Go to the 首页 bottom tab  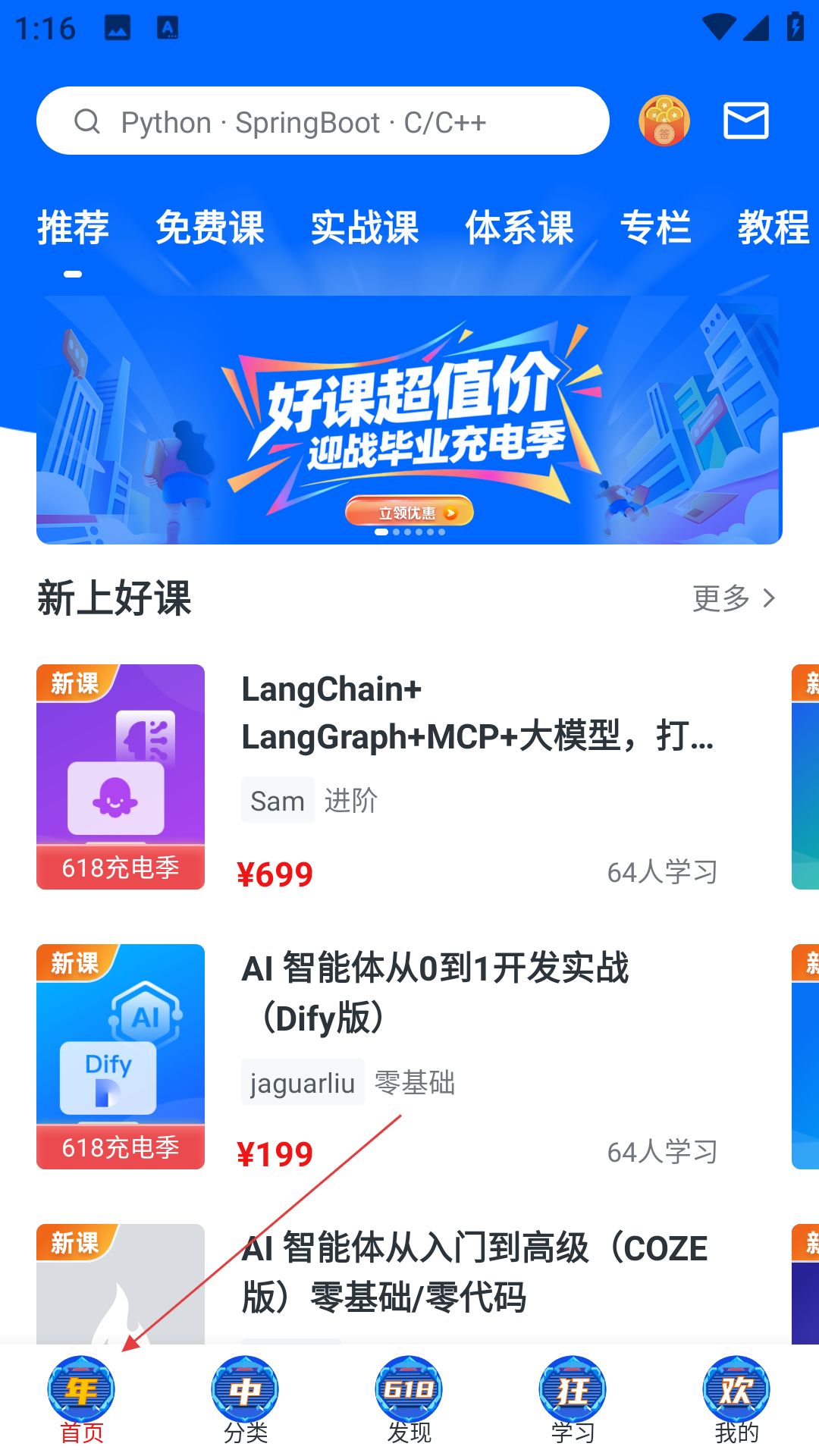81,1400
